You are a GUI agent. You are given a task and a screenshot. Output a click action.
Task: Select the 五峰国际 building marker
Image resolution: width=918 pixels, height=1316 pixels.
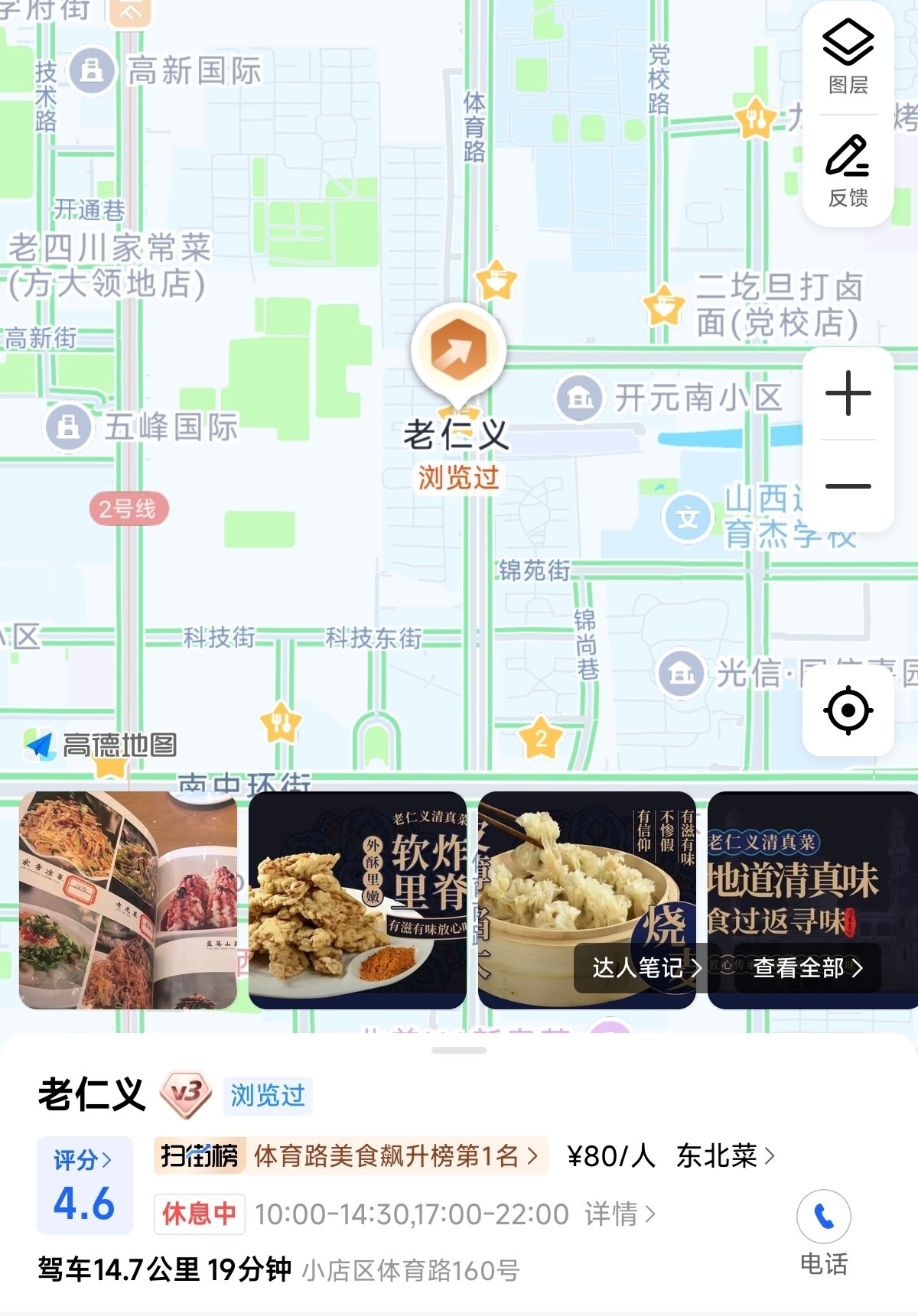point(69,427)
